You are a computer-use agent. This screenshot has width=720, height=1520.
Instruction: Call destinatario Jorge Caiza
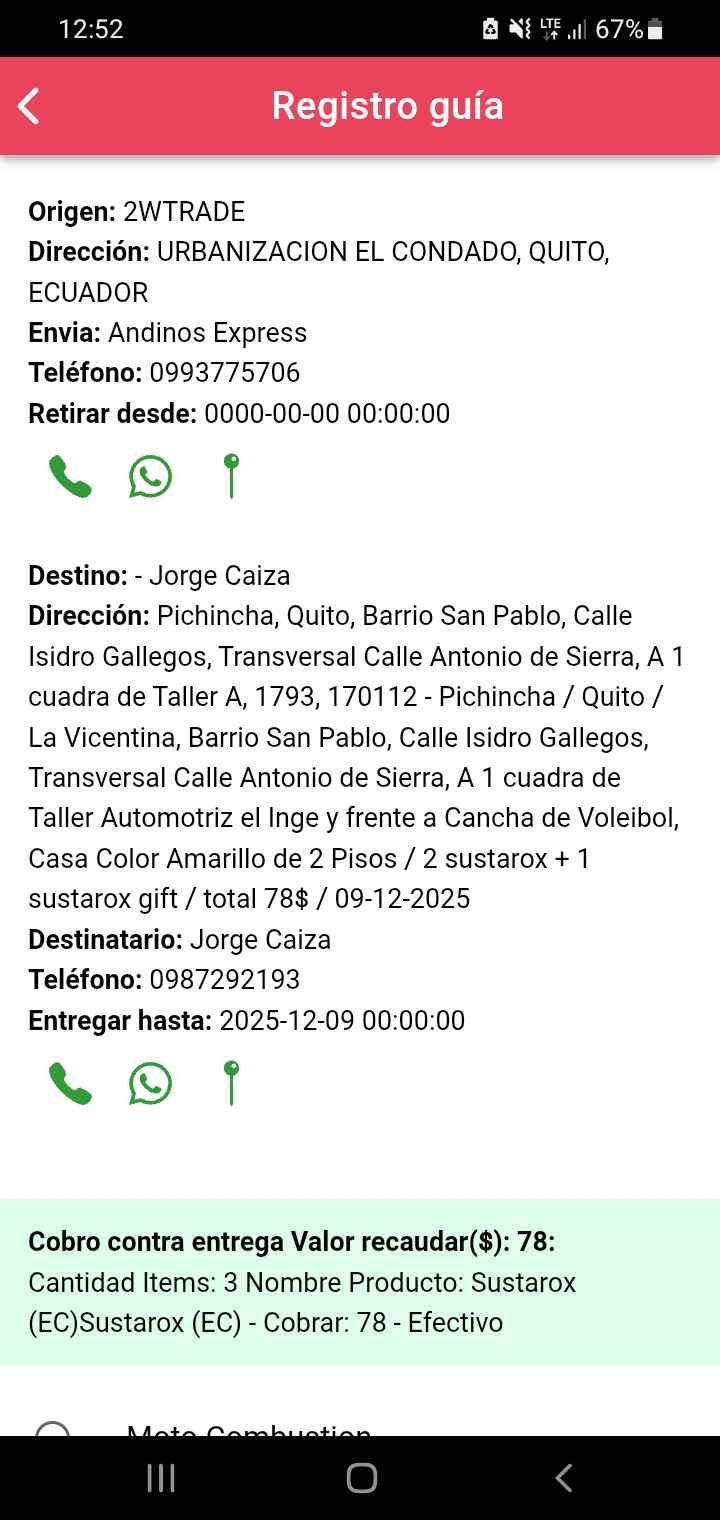coord(70,1083)
